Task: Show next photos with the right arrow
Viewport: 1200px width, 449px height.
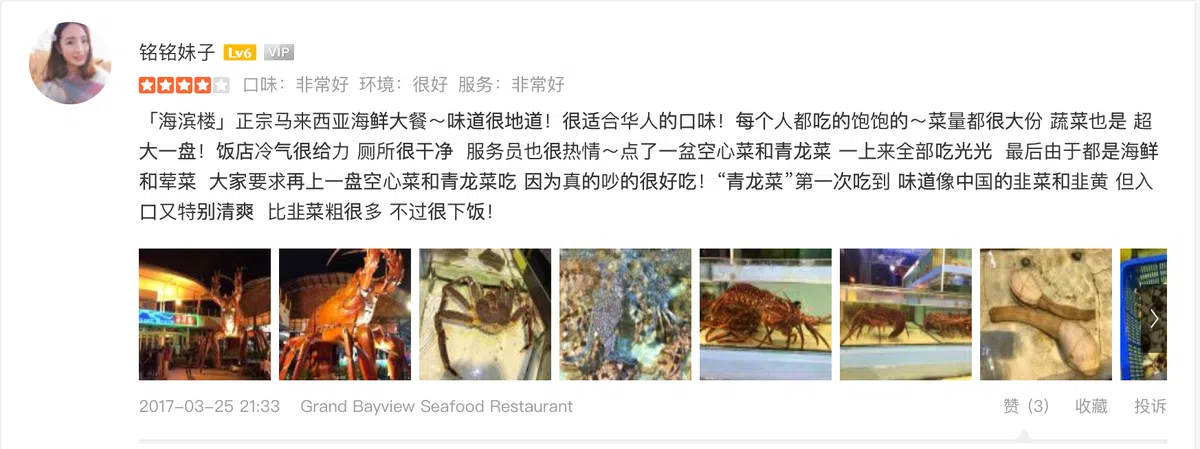Action: click(1155, 318)
